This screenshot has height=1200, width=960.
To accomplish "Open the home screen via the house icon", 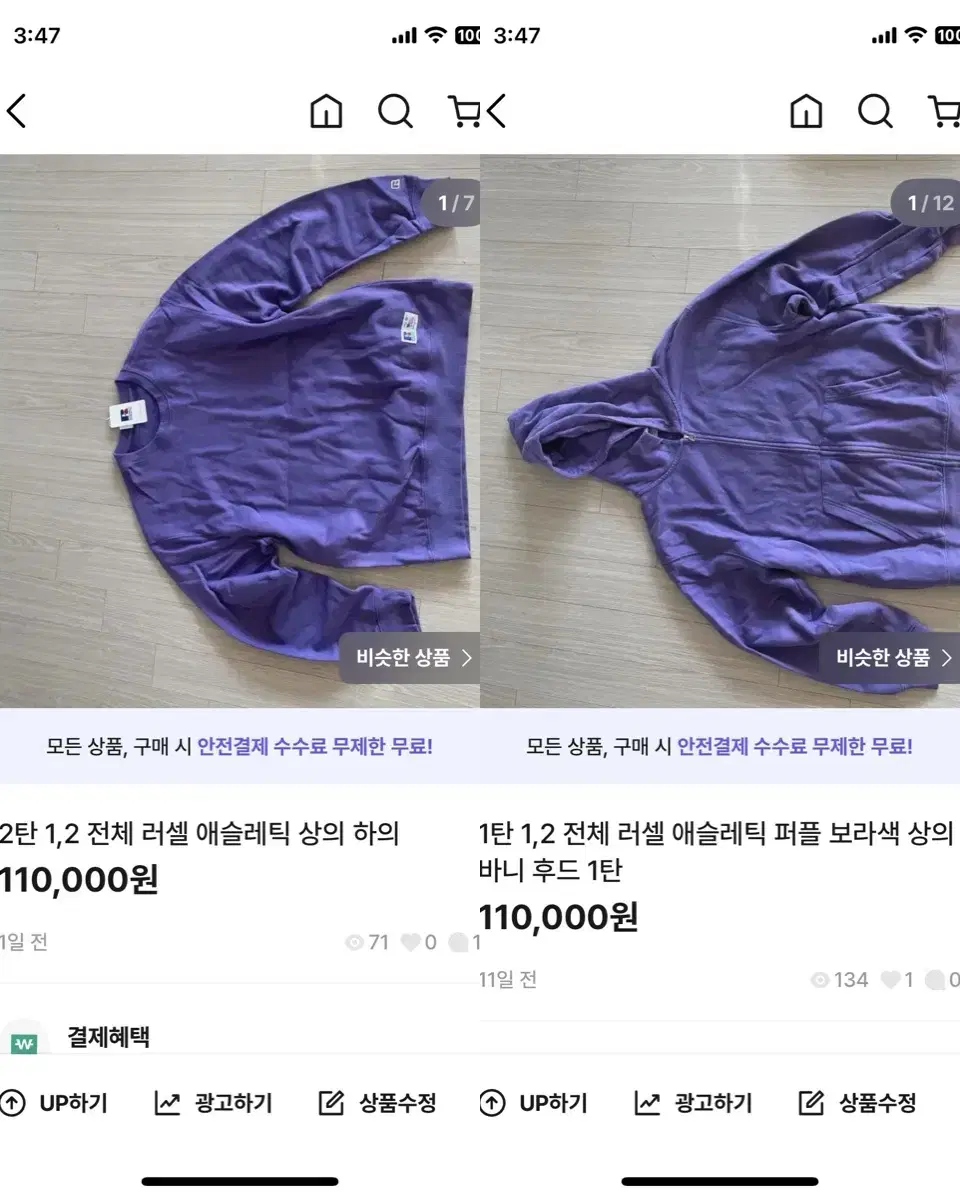I will click(324, 111).
